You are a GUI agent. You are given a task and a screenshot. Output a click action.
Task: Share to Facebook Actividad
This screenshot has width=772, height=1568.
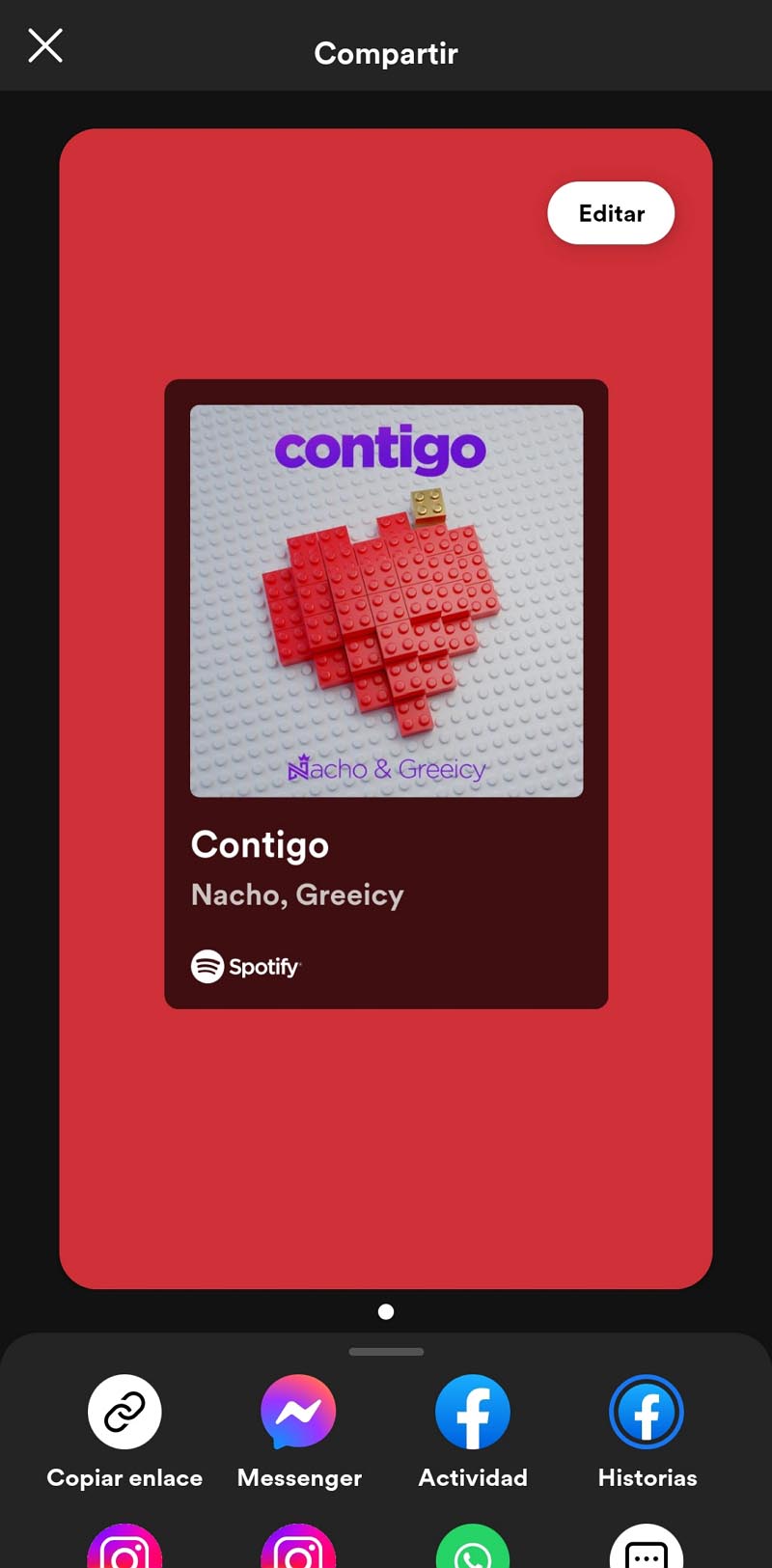click(x=473, y=1411)
